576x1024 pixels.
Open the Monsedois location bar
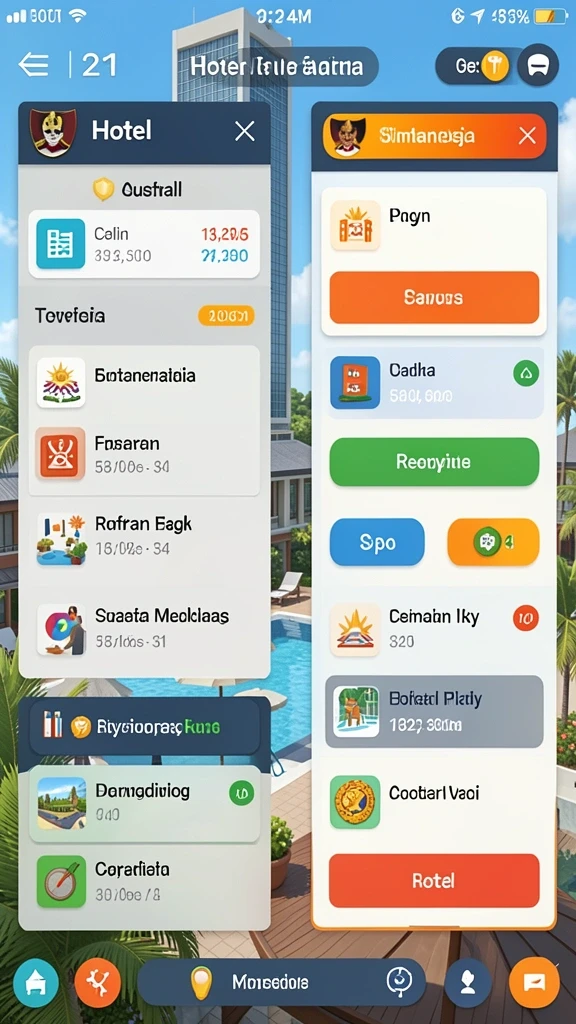point(281,982)
